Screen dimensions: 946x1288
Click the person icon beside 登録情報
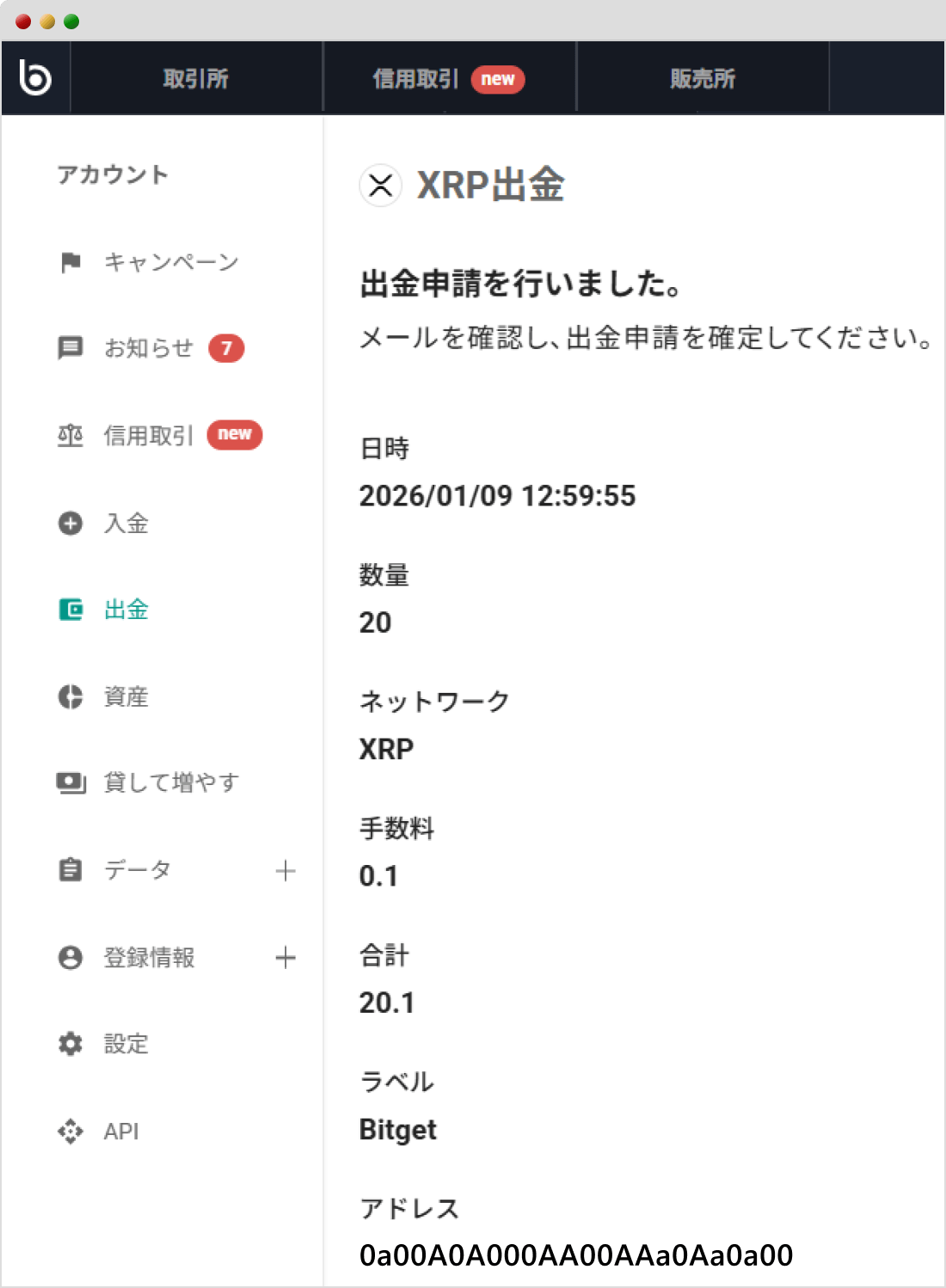70,957
